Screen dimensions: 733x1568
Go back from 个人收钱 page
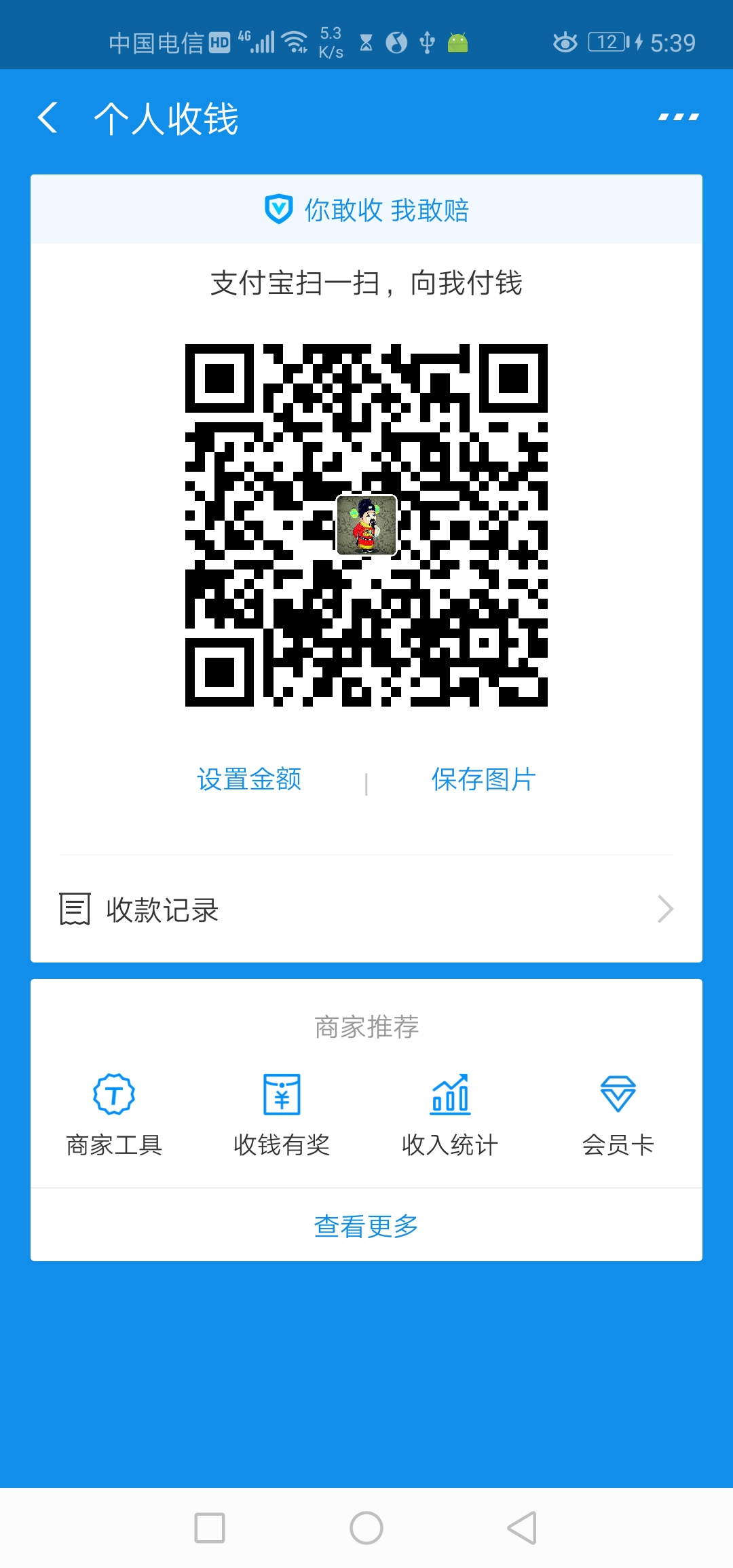pyautogui.click(x=48, y=118)
